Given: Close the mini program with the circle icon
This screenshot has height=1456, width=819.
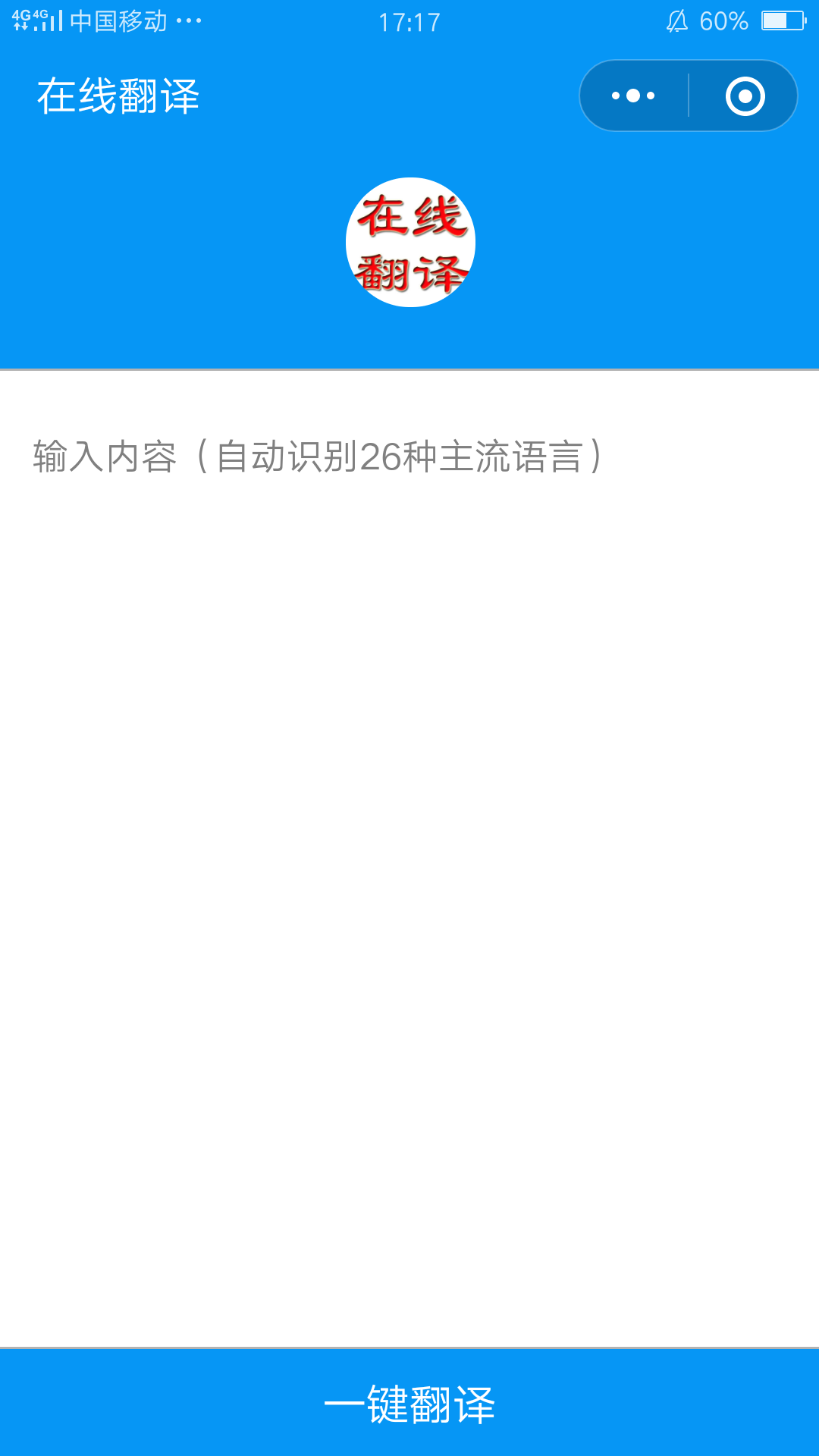Looking at the screenshot, I should (745, 96).
